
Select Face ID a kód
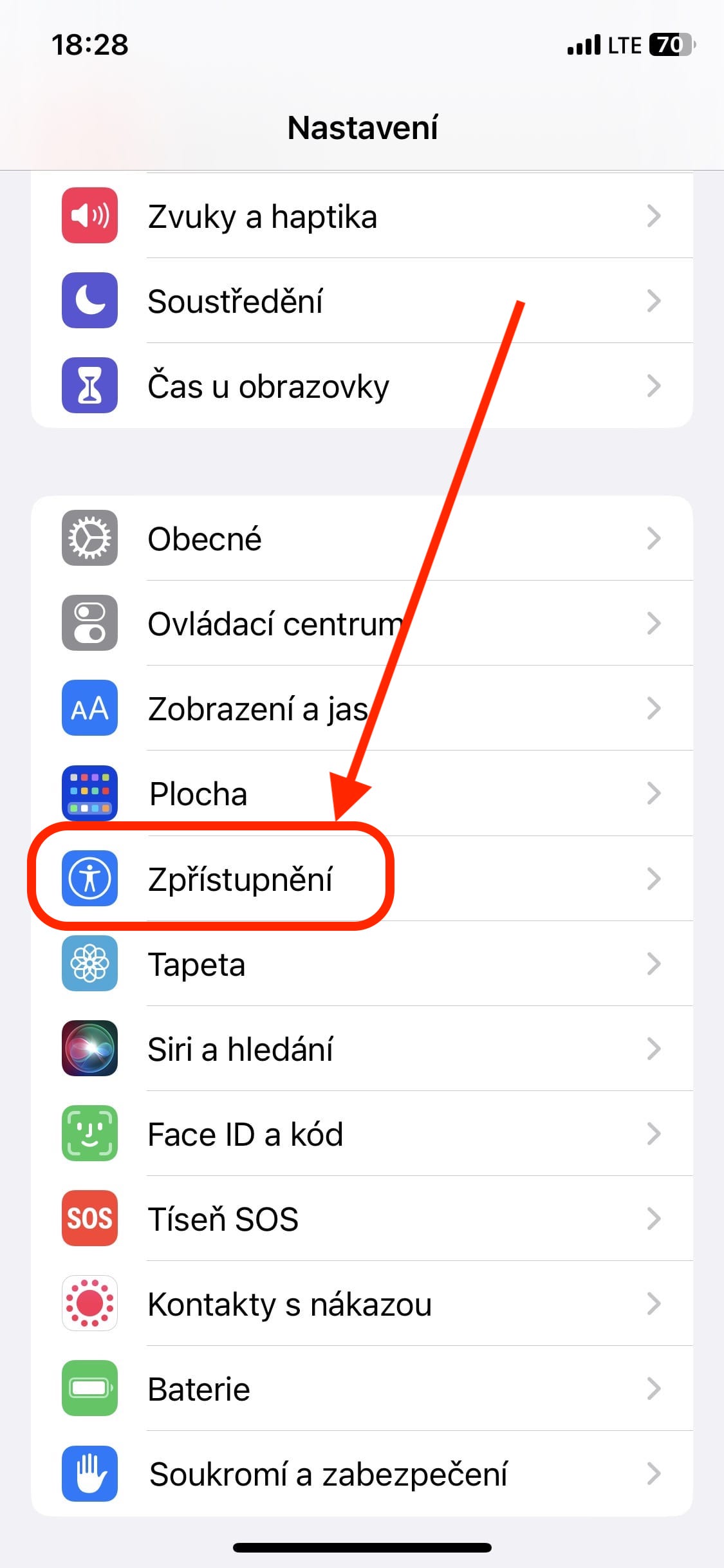pyautogui.click(x=362, y=1134)
